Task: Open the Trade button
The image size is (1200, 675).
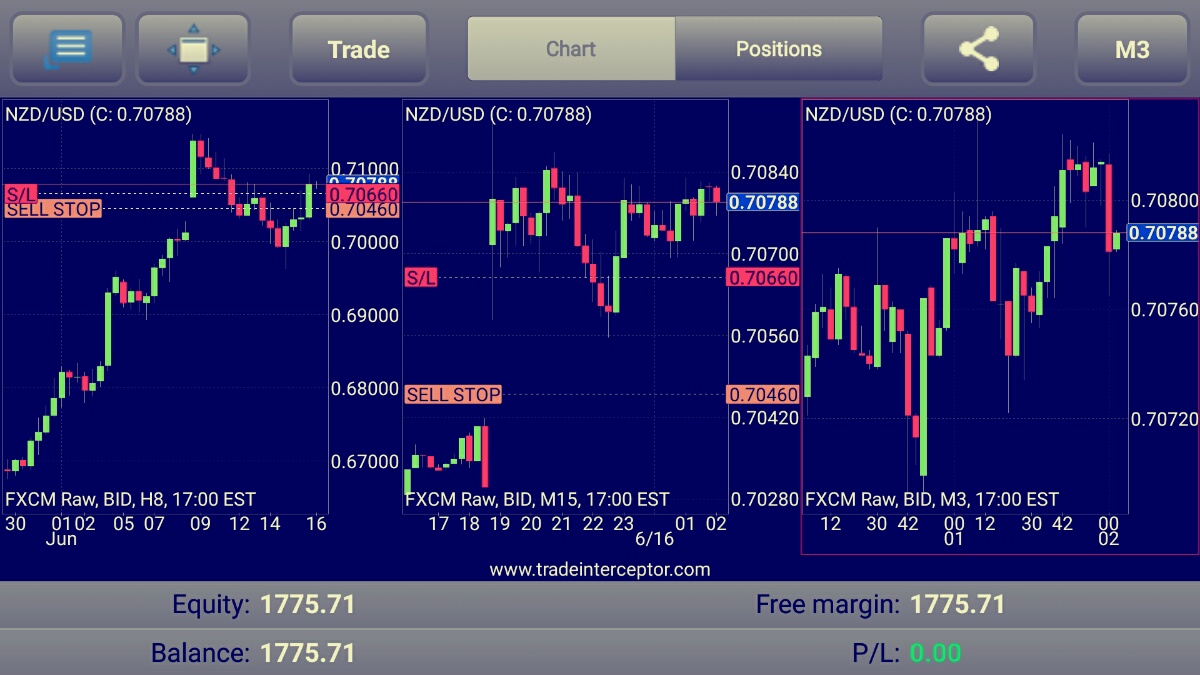Action: [358, 49]
